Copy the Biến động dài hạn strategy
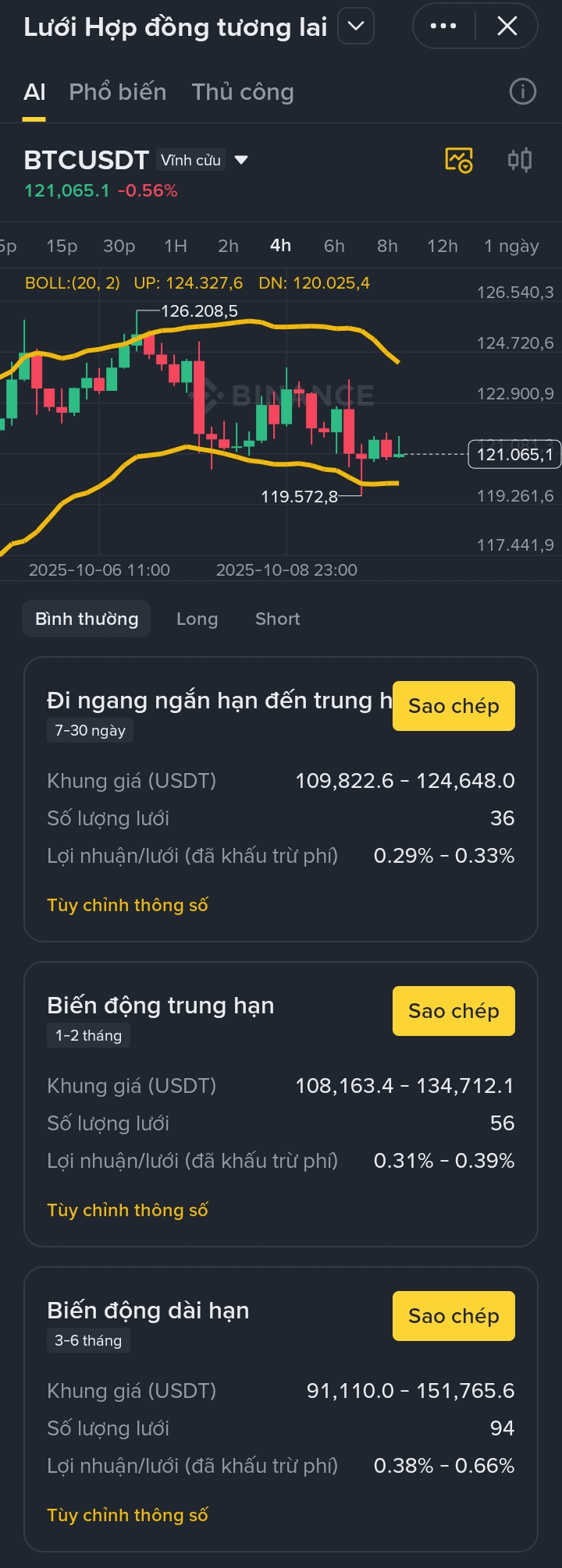 coord(454,1316)
